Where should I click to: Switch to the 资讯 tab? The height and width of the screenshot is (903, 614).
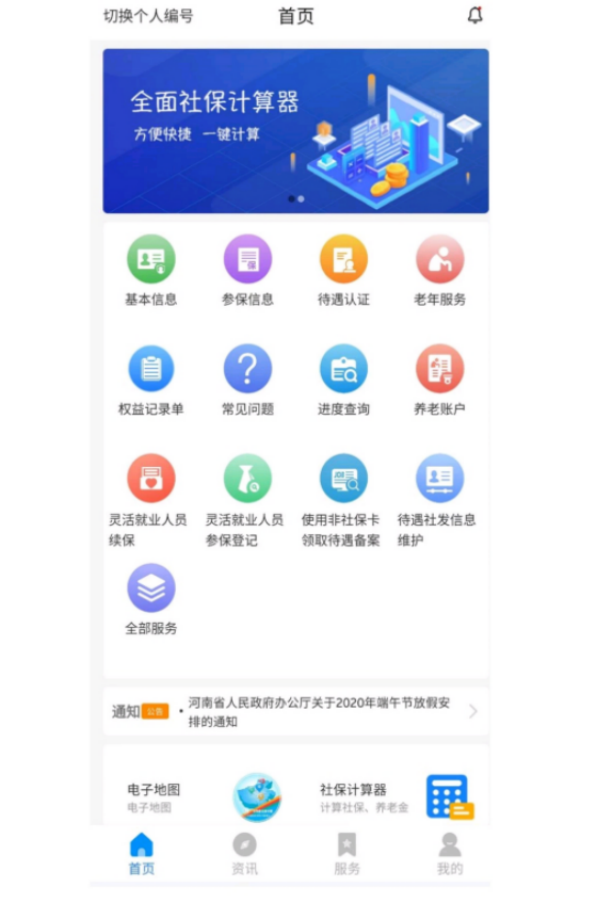coord(244,854)
